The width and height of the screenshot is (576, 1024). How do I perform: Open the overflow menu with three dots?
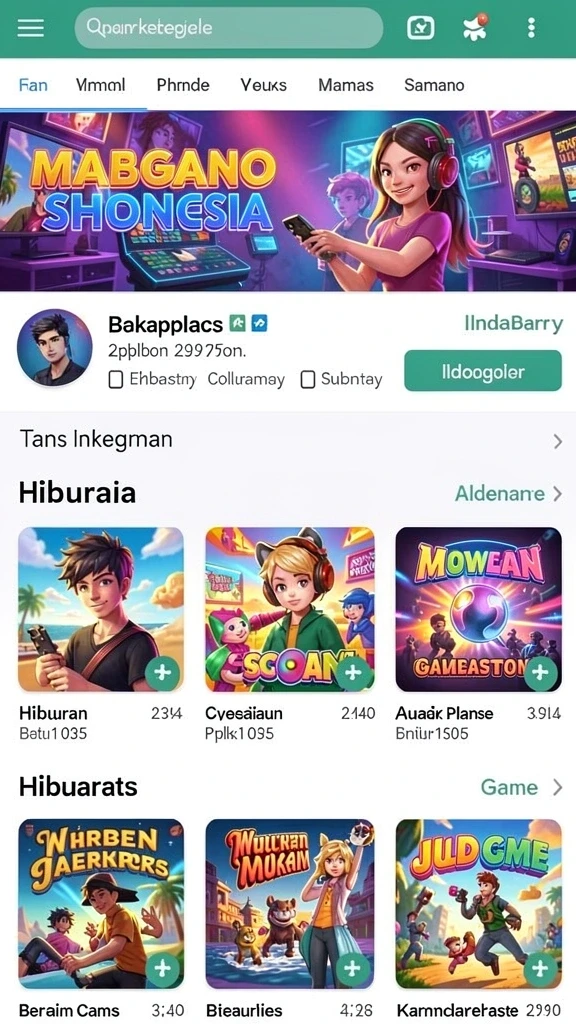point(531,27)
